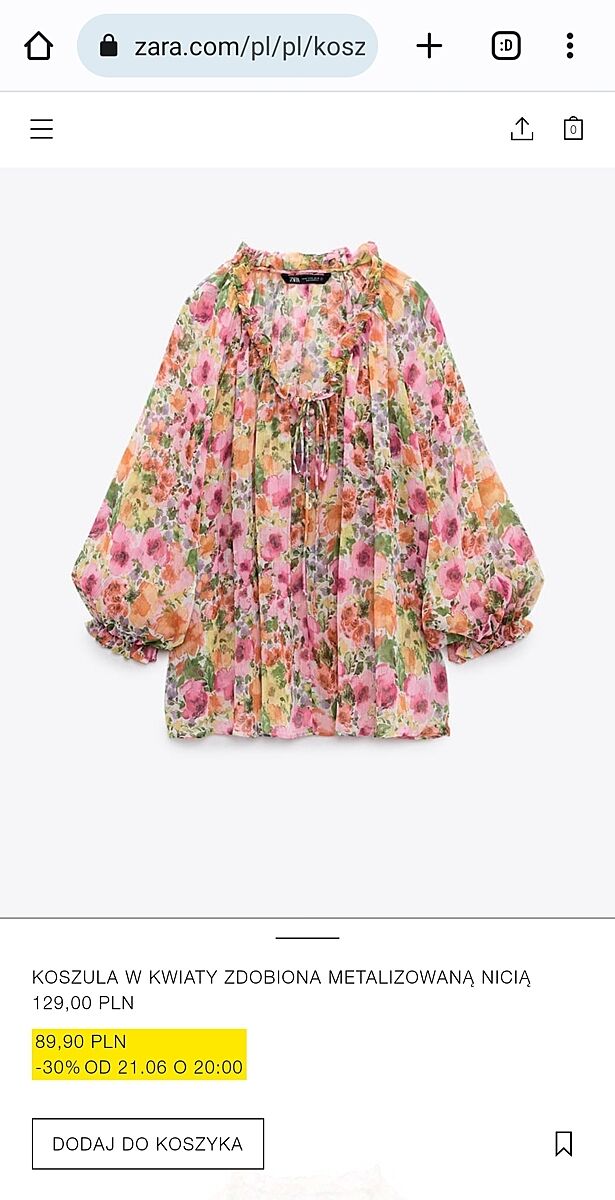Open the shopping bag
The image size is (615, 1200).
(573, 129)
